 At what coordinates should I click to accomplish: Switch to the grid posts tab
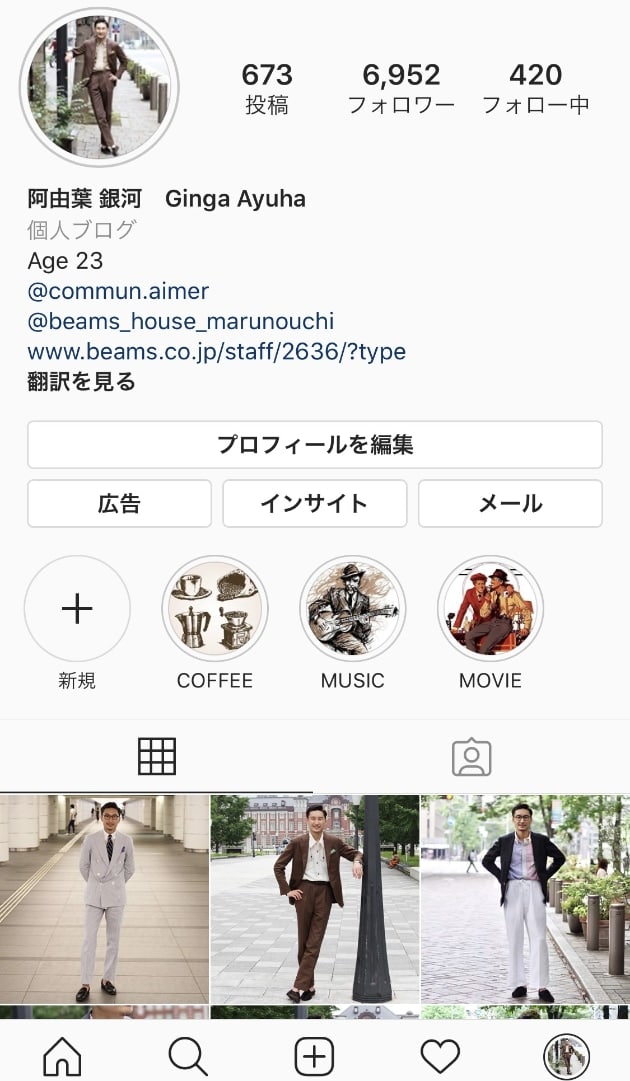[156, 757]
